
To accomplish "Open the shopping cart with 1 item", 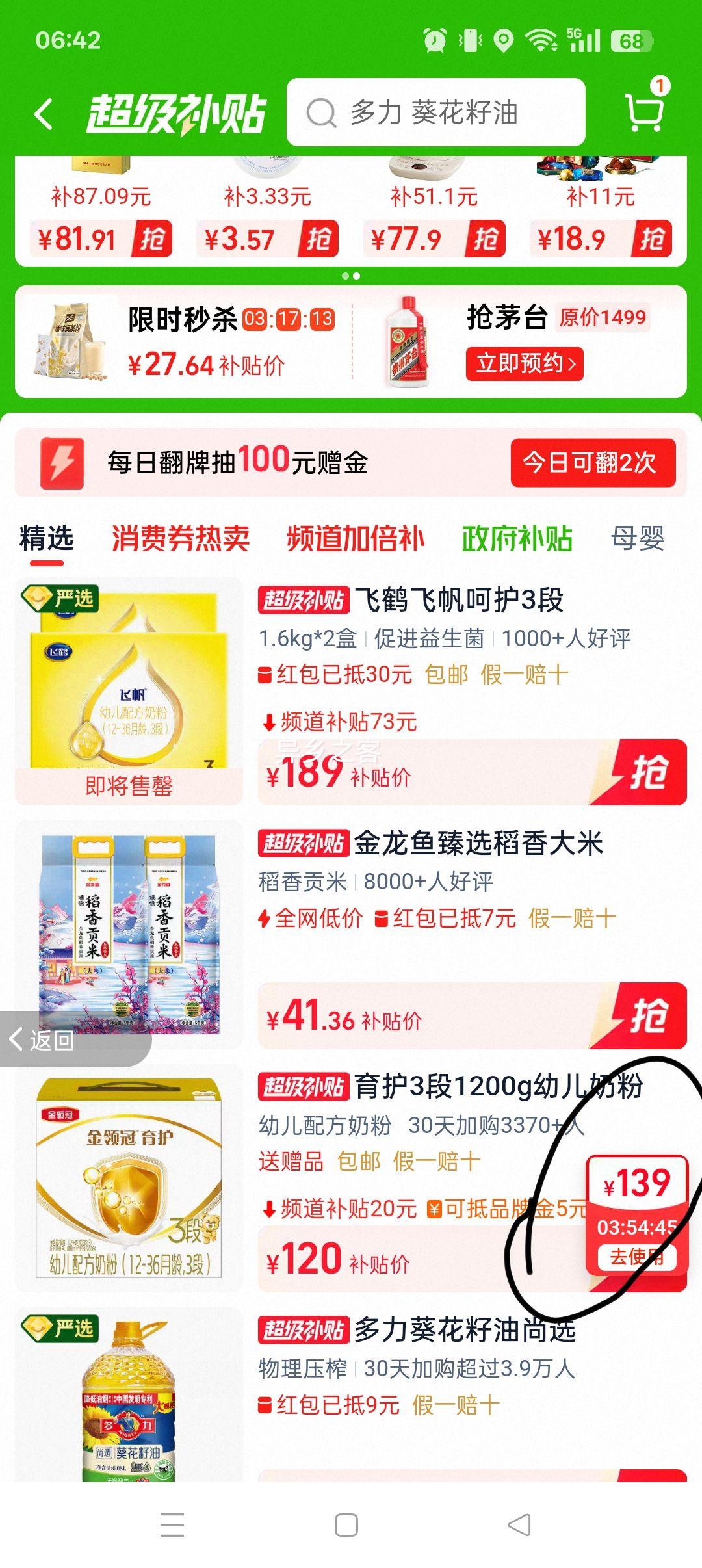I will [x=642, y=112].
